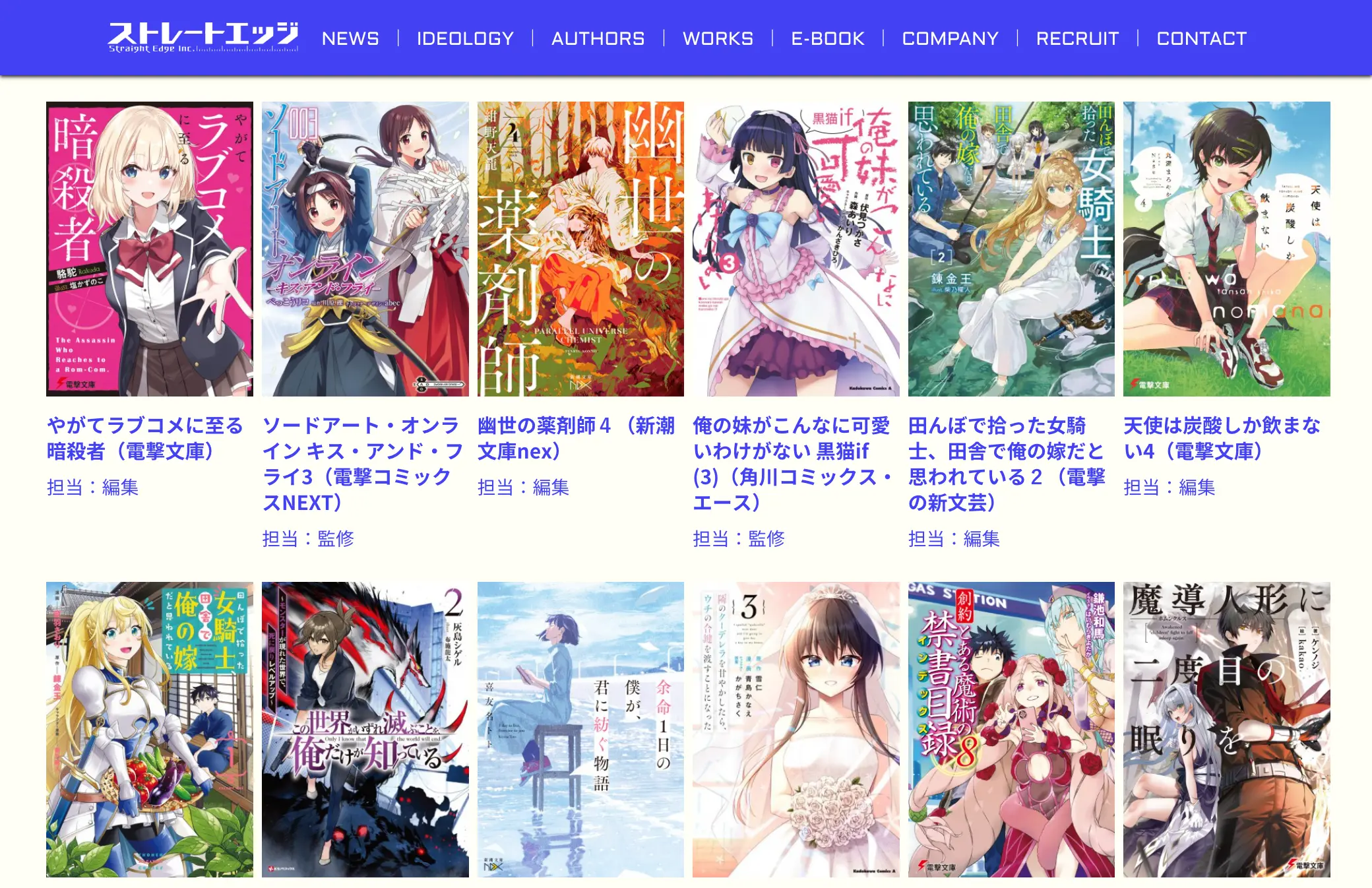Open the RECRUIT page

pos(1077,38)
